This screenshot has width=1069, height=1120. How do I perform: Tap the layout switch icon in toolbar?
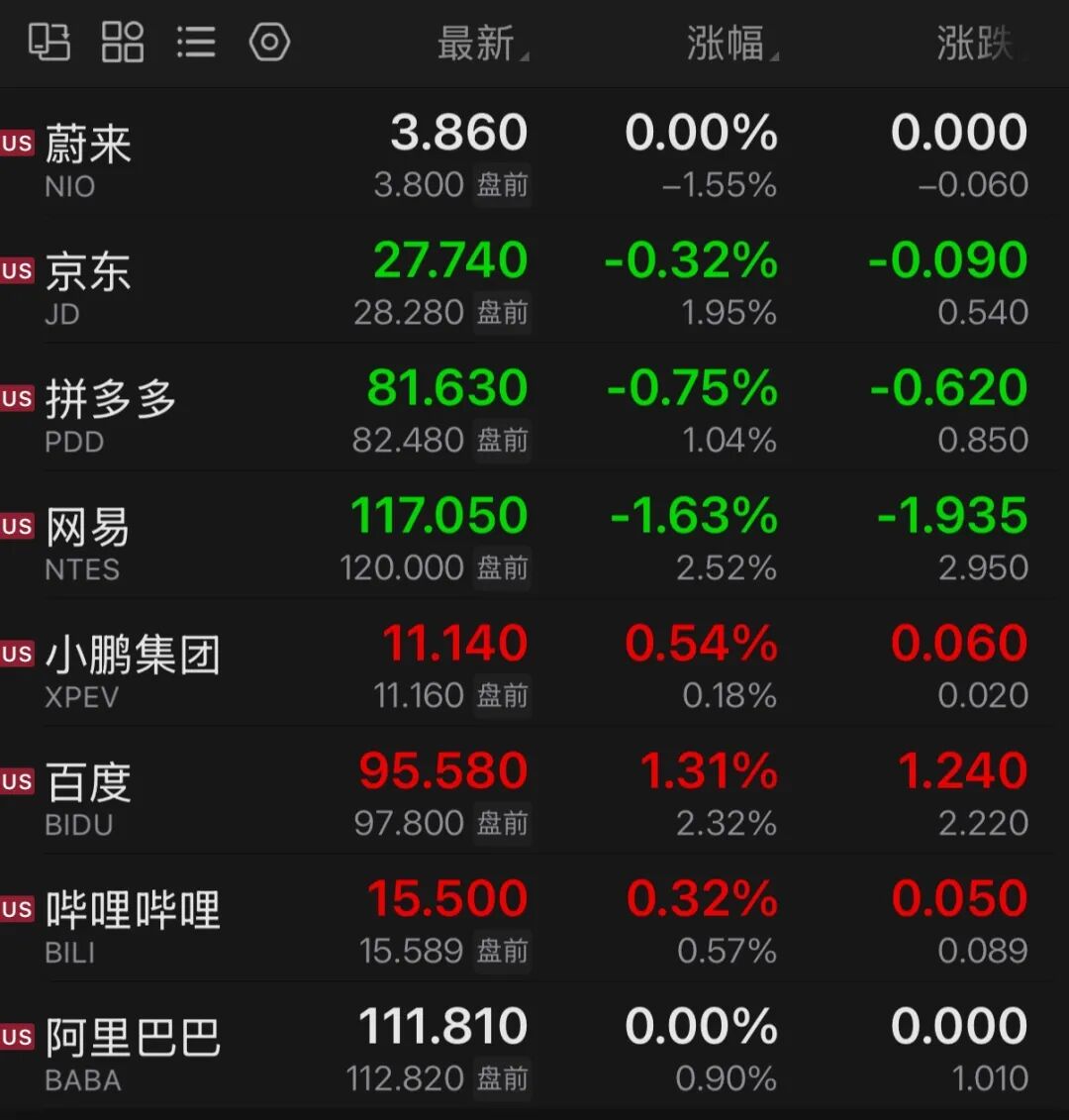click(x=49, y=43)
